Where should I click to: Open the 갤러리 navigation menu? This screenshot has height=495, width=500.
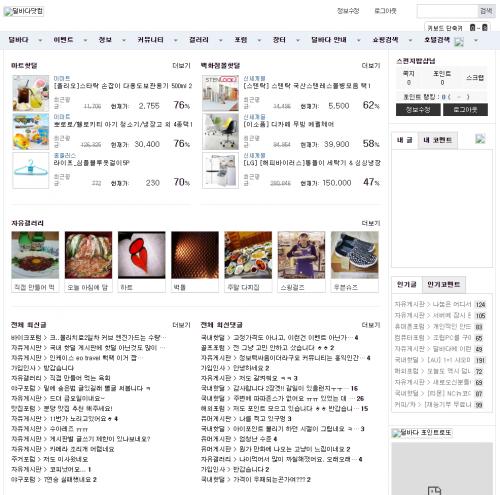pyautogui.click(x=199, y=40)
